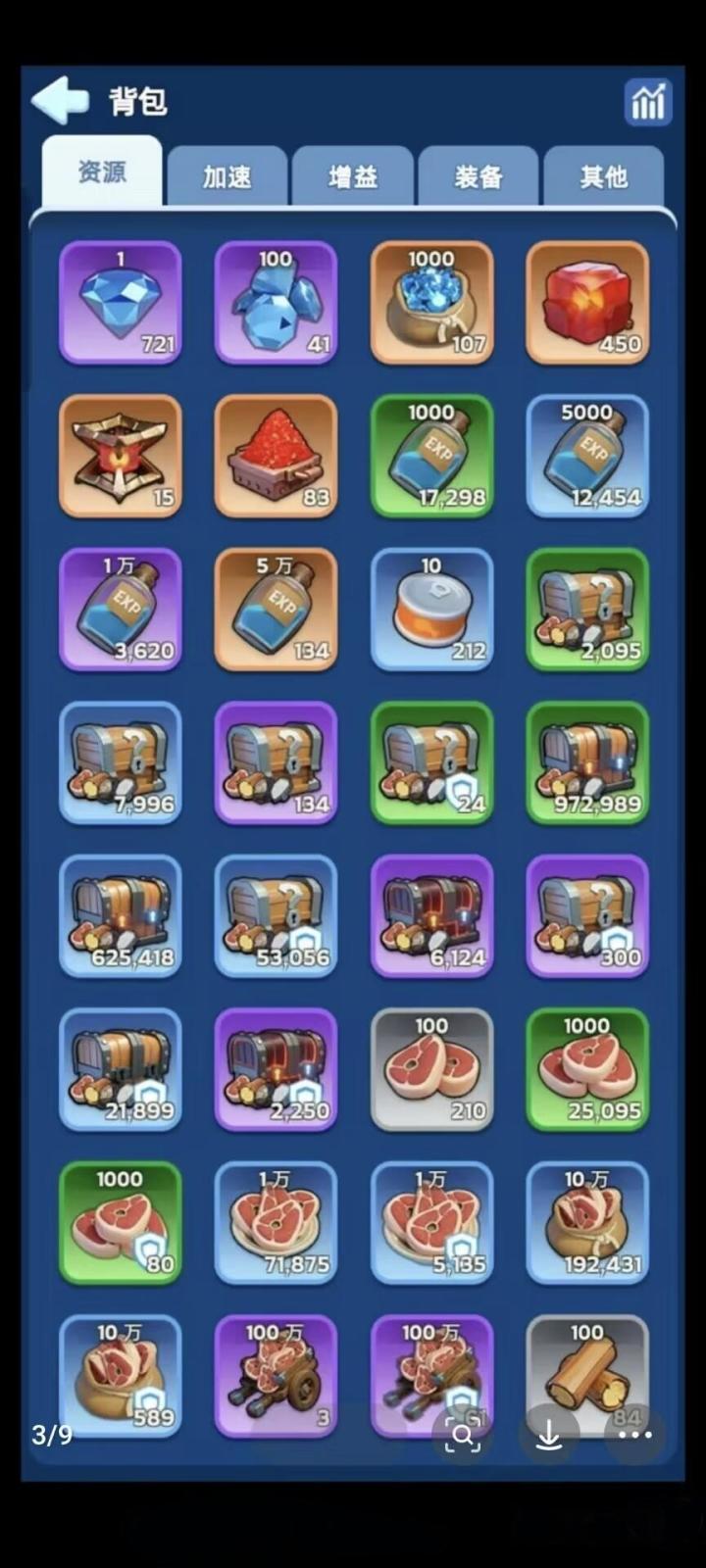
Task: Open the three-dot more options icon
Action: pos(635,1434)
